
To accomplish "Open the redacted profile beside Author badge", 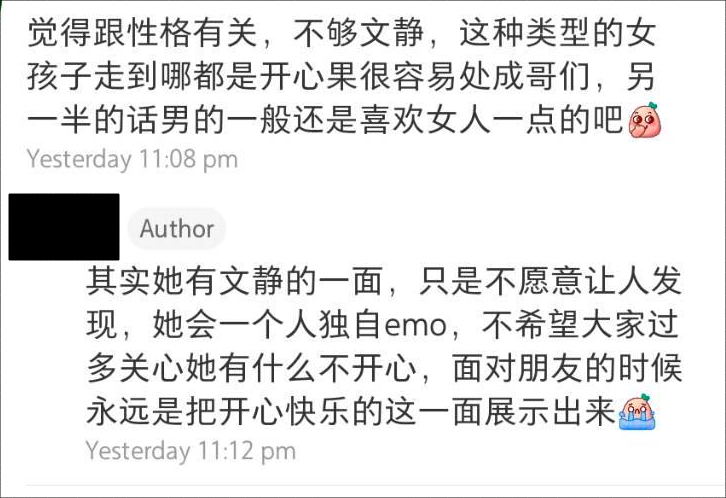I will 63,228.
